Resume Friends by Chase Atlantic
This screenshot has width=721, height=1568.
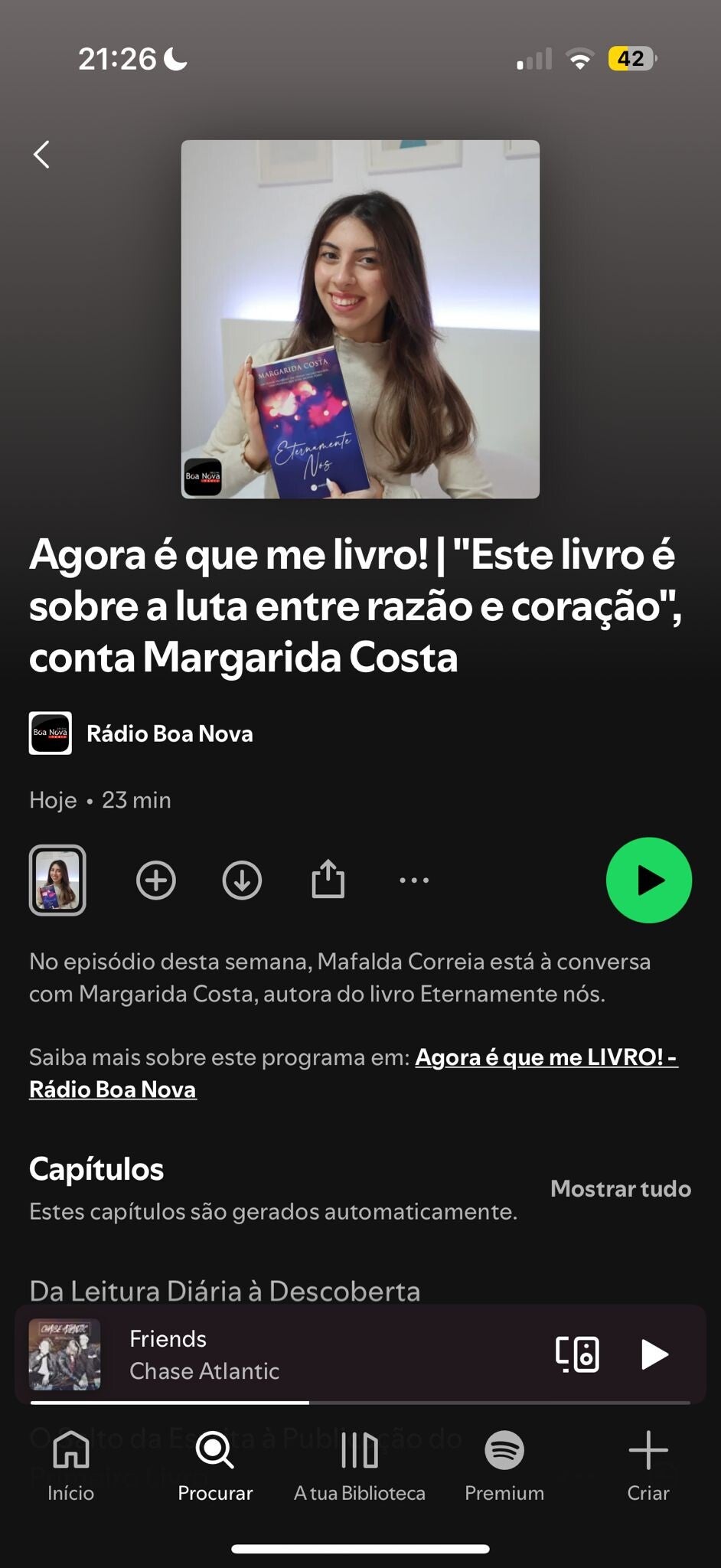coord(654,1354)
